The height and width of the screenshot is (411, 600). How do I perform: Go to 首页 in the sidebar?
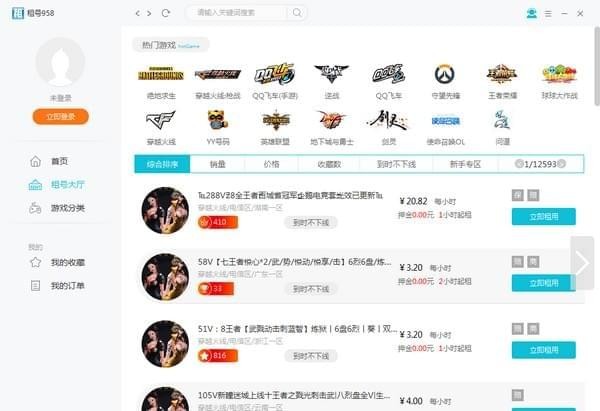(60, 161)
